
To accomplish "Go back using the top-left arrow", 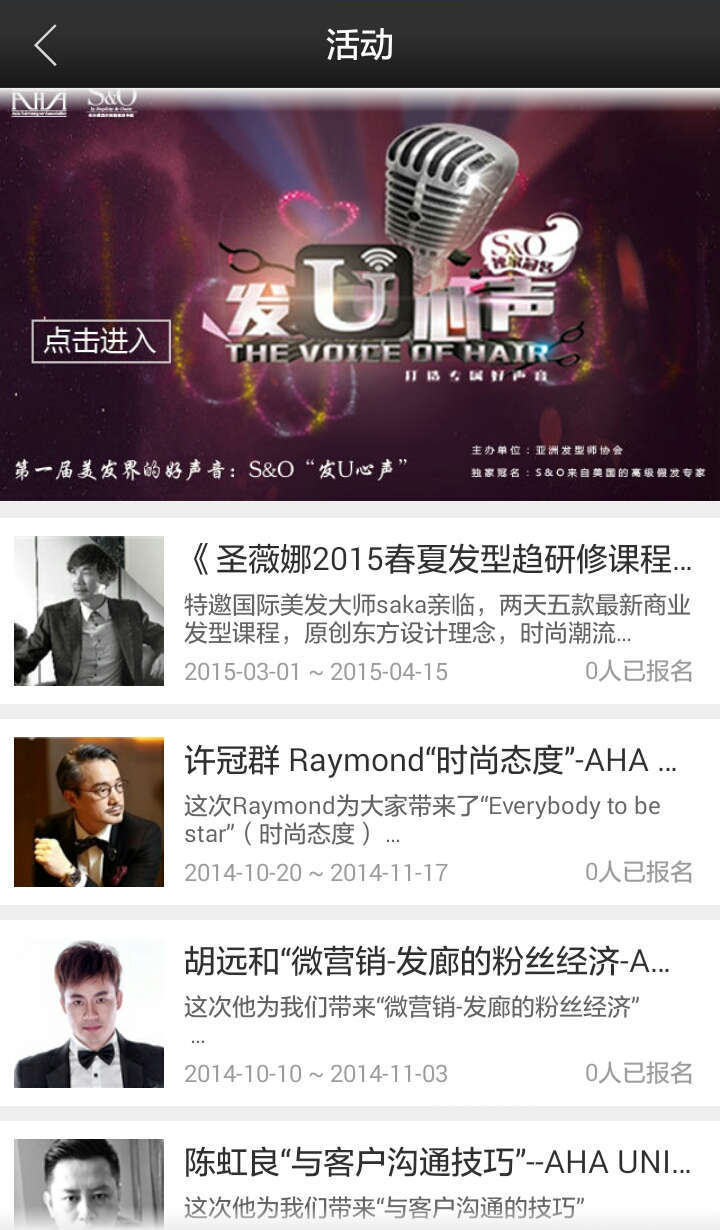I will (46, 45).
